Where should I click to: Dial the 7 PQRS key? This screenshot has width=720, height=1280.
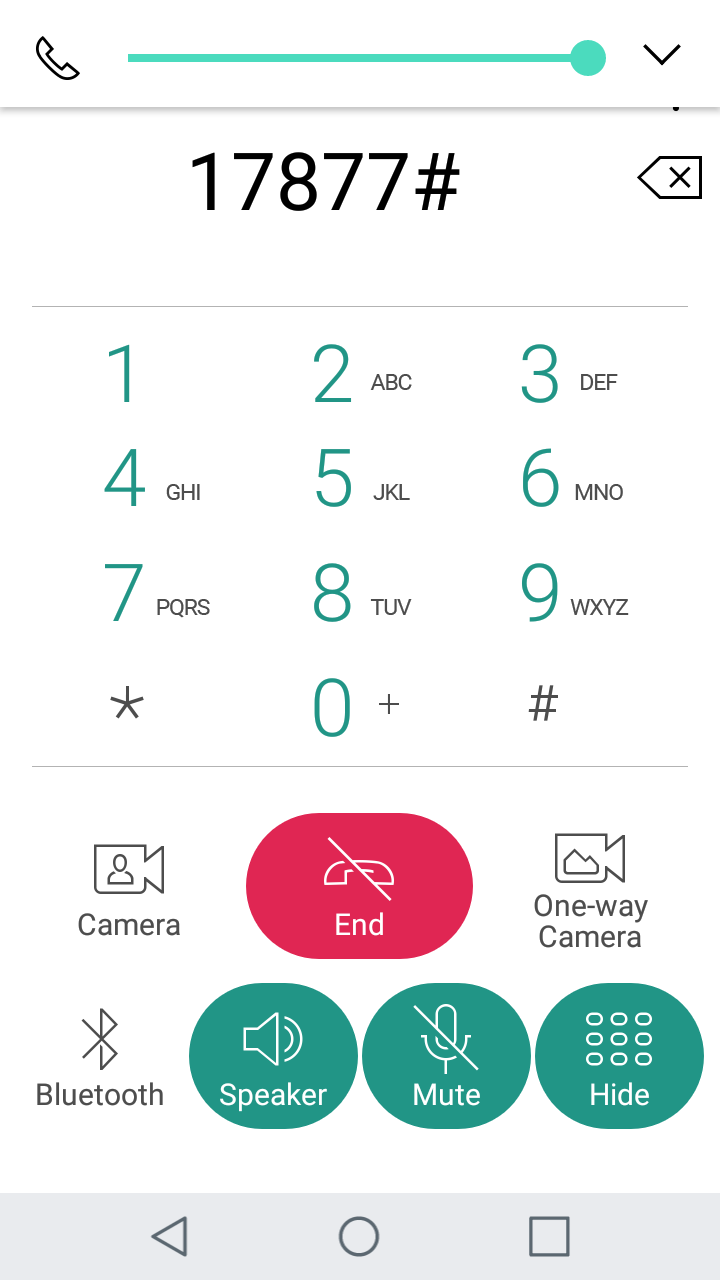(156, 593)
